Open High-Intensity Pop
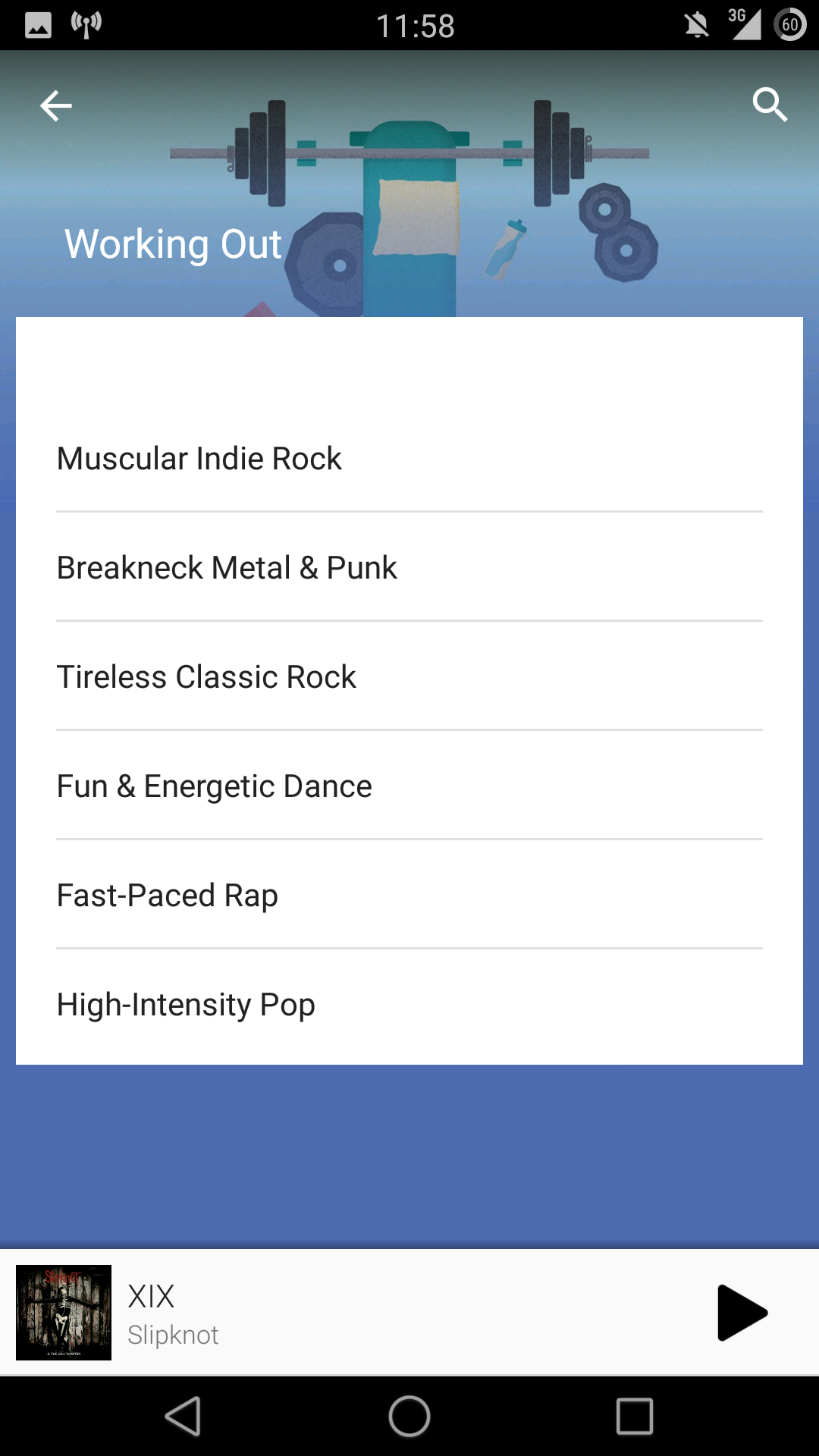819x1456 pixels. [x=409, y=1004]
